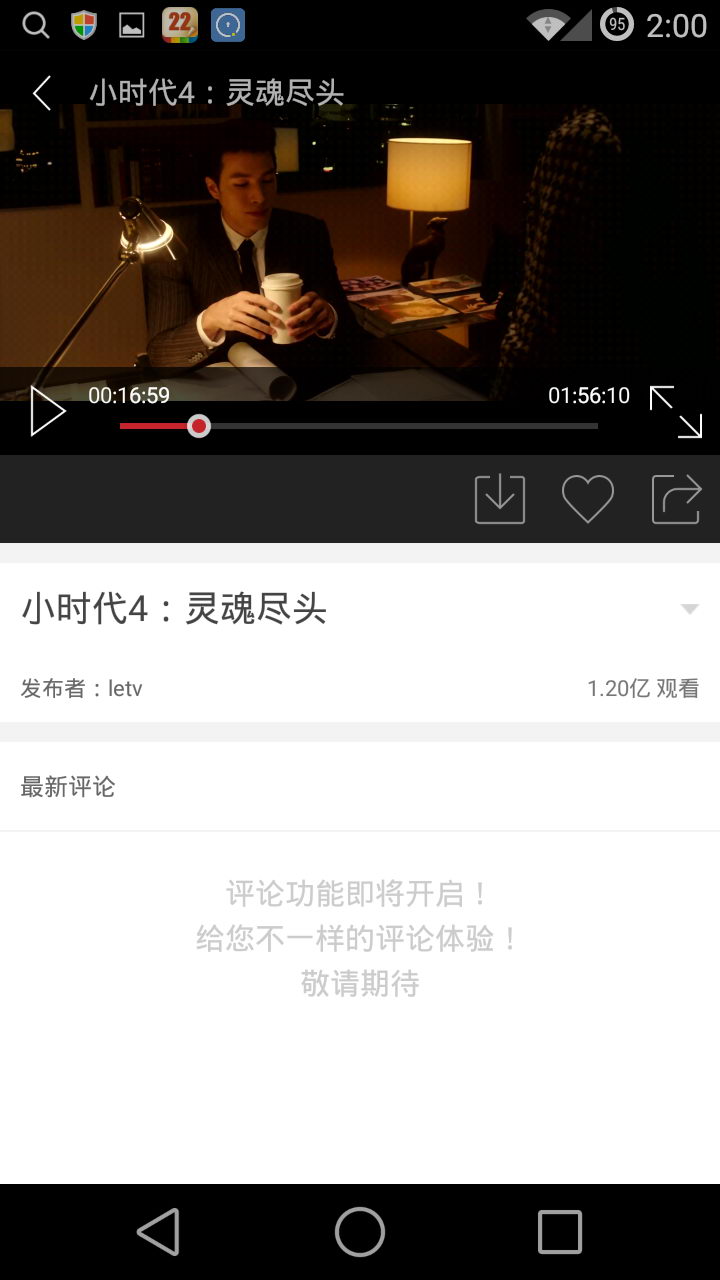Screen dimensions: 720x1280
Task: Play the paused video
Action: pyautogui.click(x=46, y=411)
